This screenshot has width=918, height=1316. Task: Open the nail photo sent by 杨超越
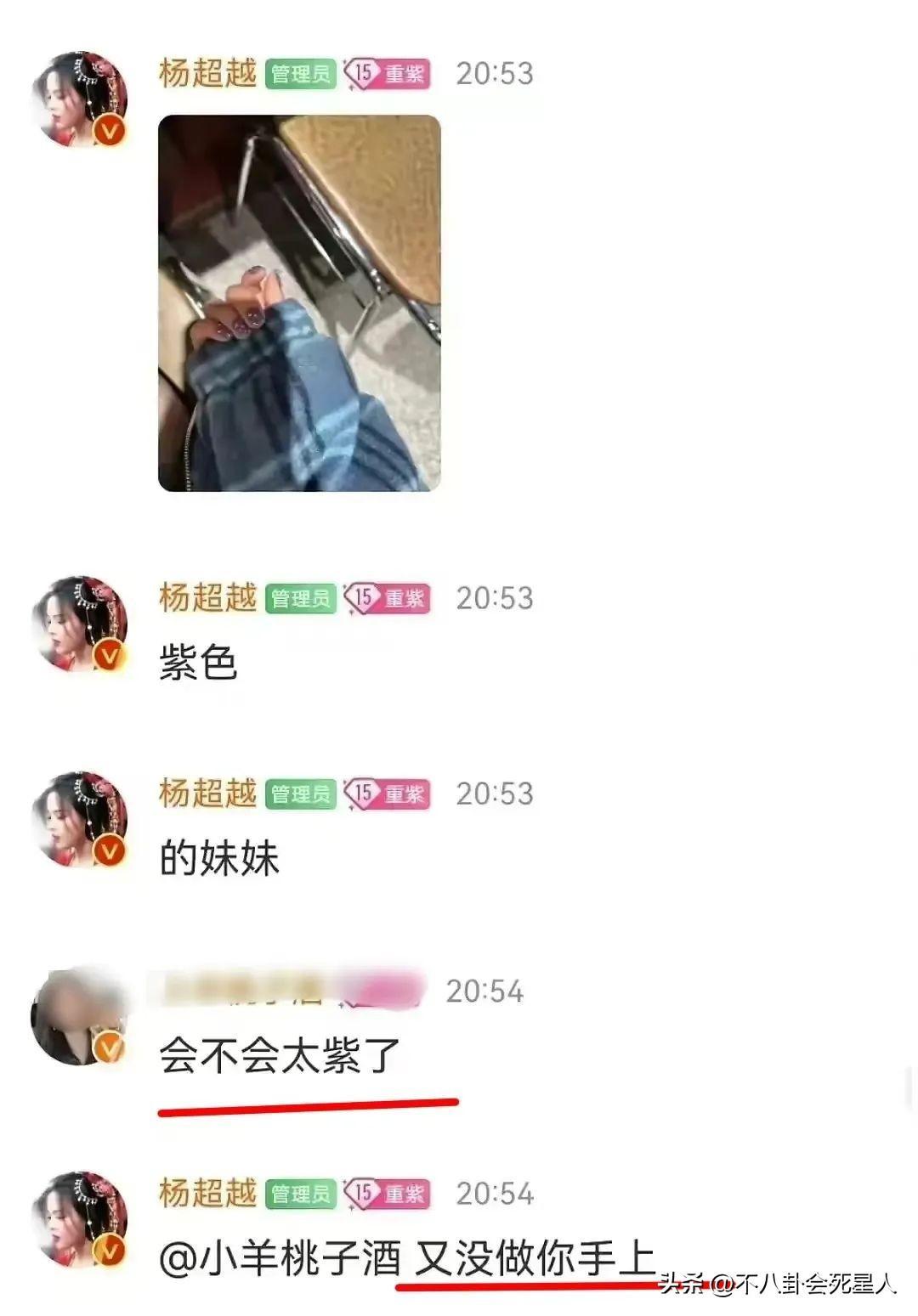click(x=299, y=303)
